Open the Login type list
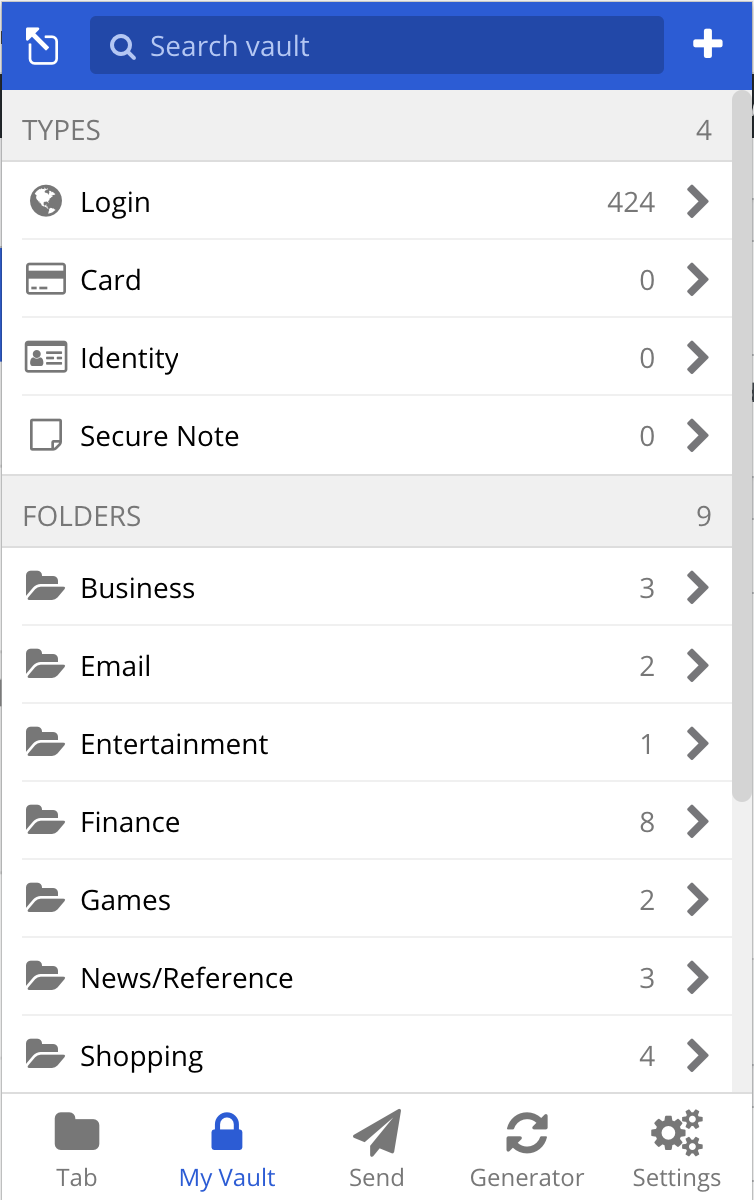Image resolution: width=754 pixels, height=1200 pixels. pos(366,202)
